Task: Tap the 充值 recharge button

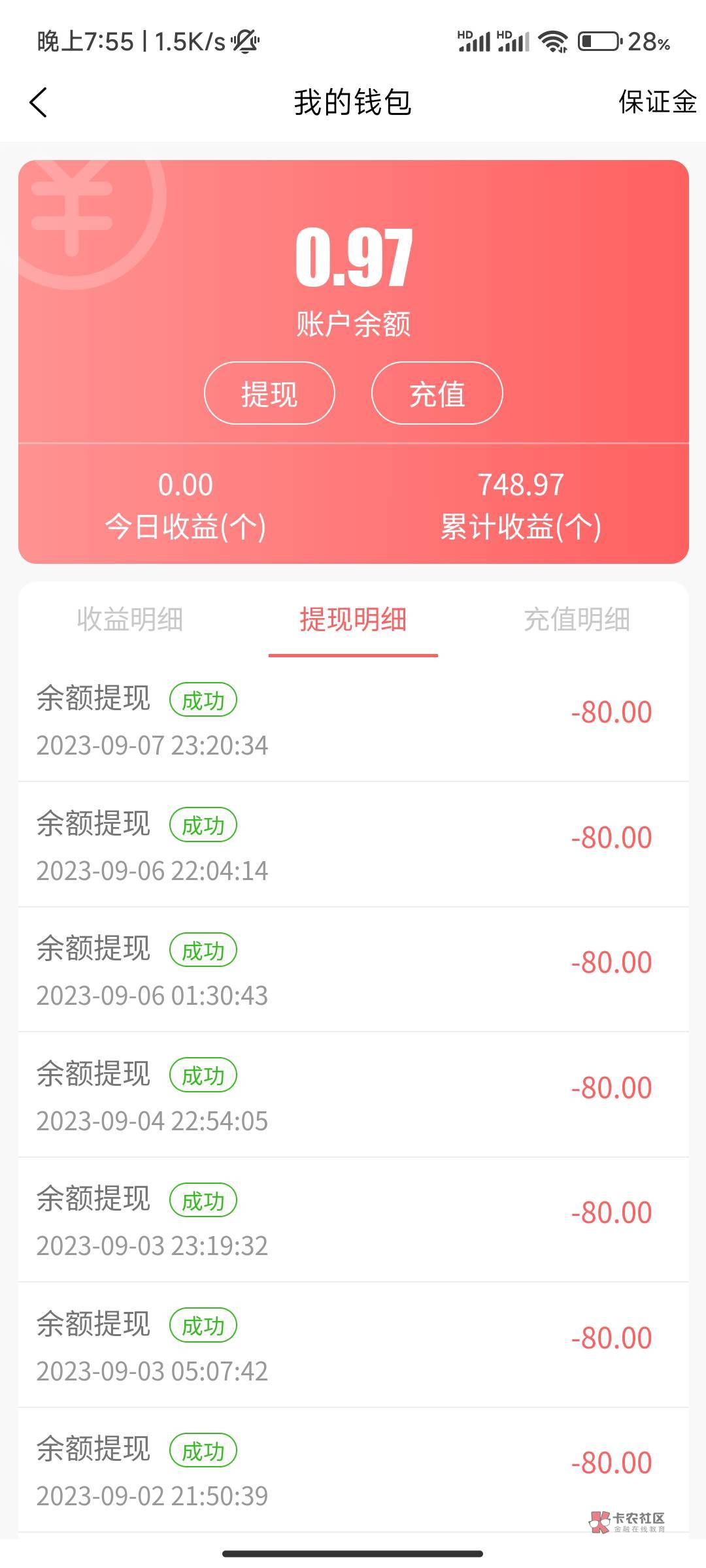Action: [x=437, y=393]
